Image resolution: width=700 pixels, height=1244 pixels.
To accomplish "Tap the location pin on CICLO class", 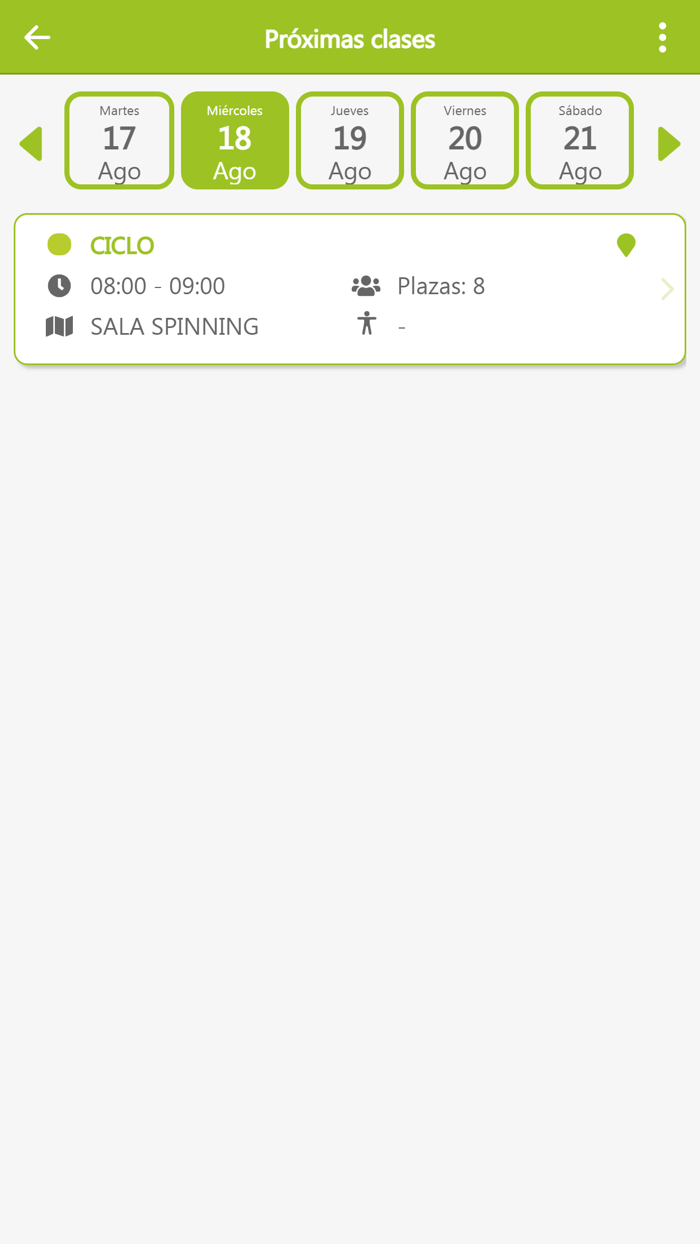I will (x=626, y=245).
